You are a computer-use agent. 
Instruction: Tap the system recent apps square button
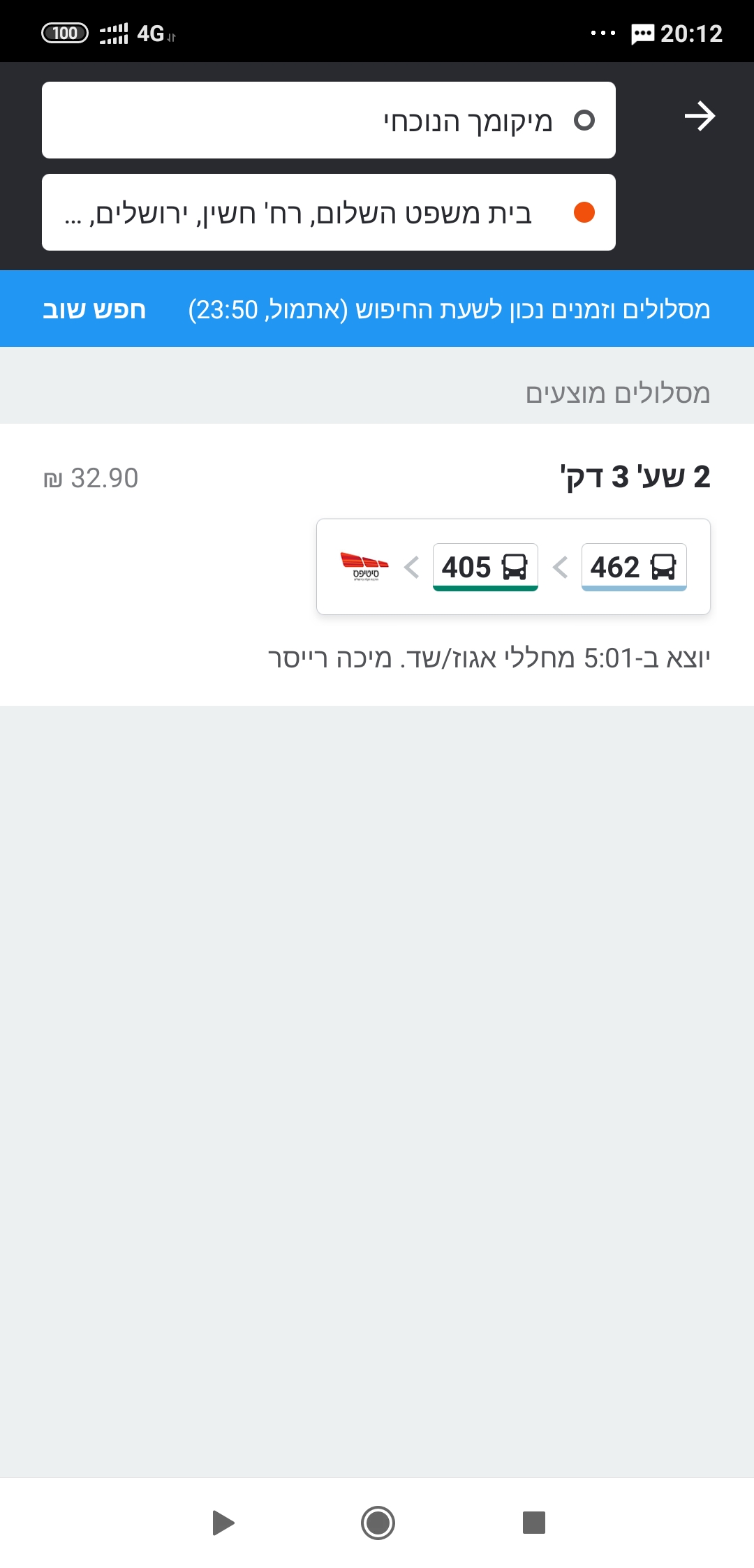[x=533, y=1522]
